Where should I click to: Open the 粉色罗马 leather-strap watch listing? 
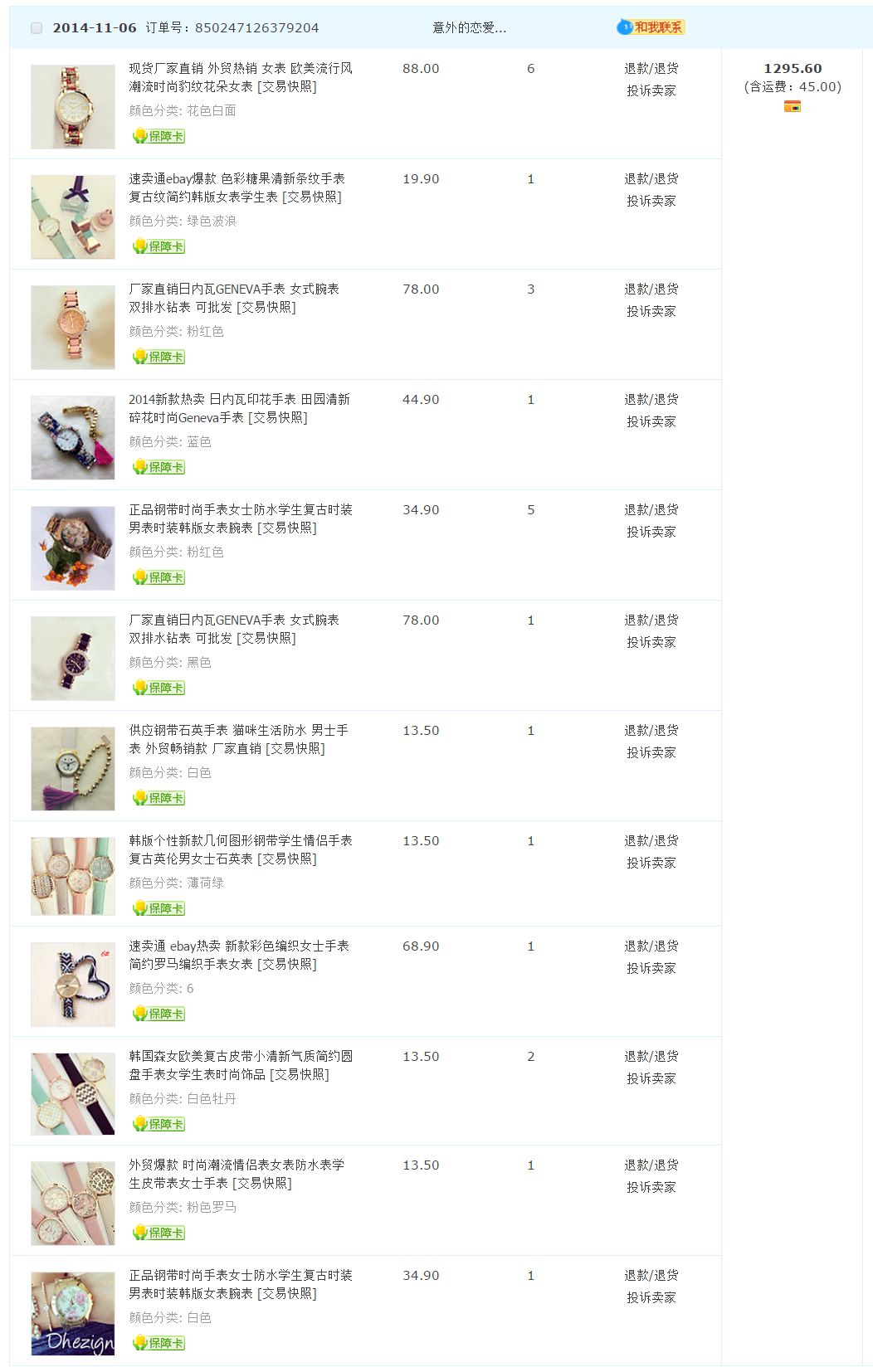236,1174
